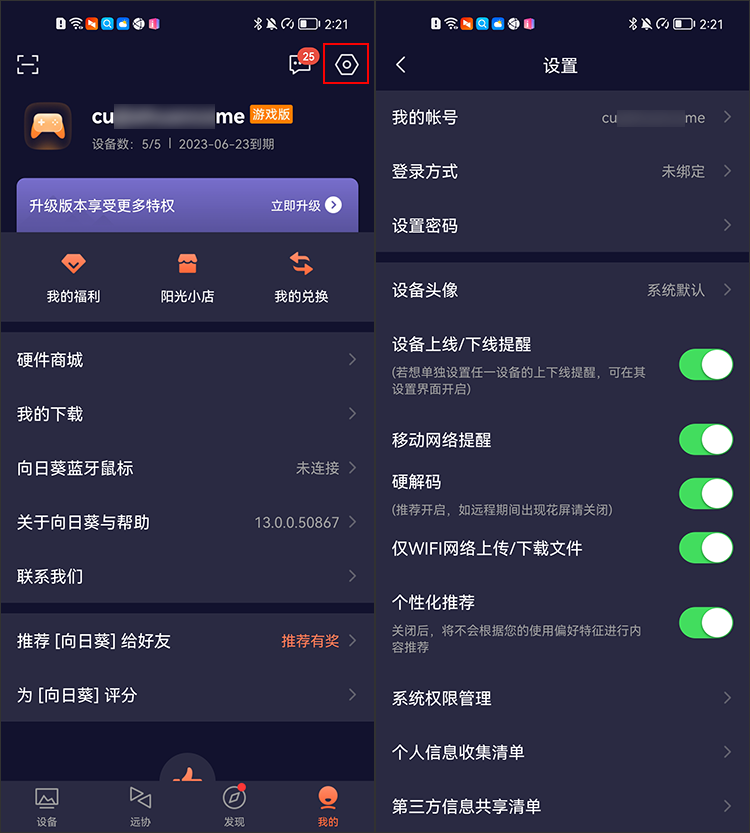750x833 pixels.
Task: Open 关于向日葵与帮助
Action: (x=187, y=522)
